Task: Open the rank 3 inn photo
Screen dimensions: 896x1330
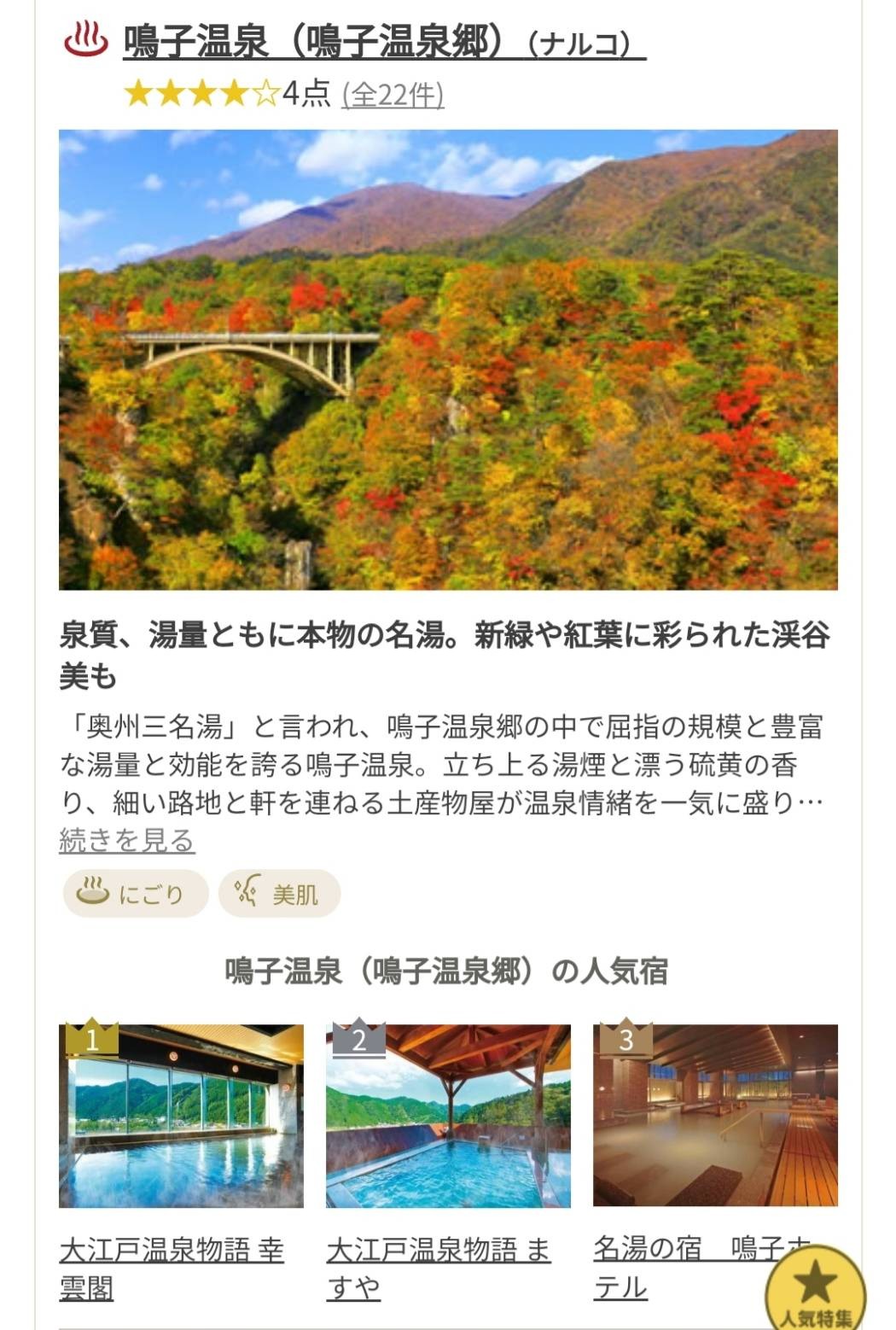Action: tap(715, 1117)
